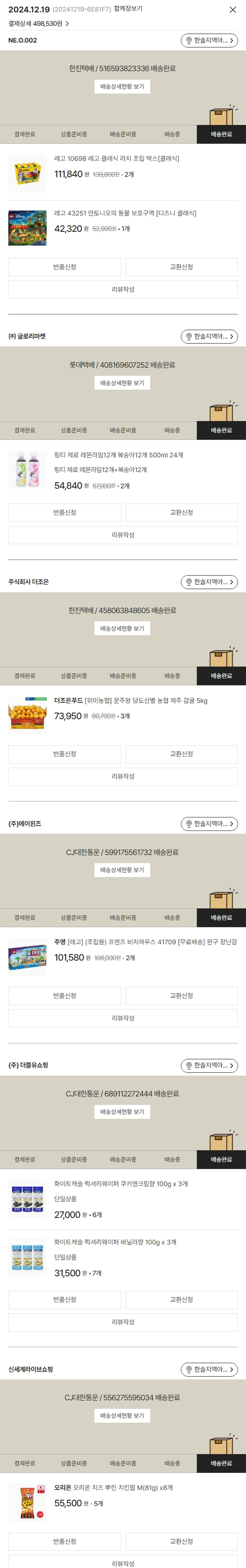View 배송상세현황 for 롯데택배 408169607252
This screenshot has height=1568, width=246.
coord(122,383)
